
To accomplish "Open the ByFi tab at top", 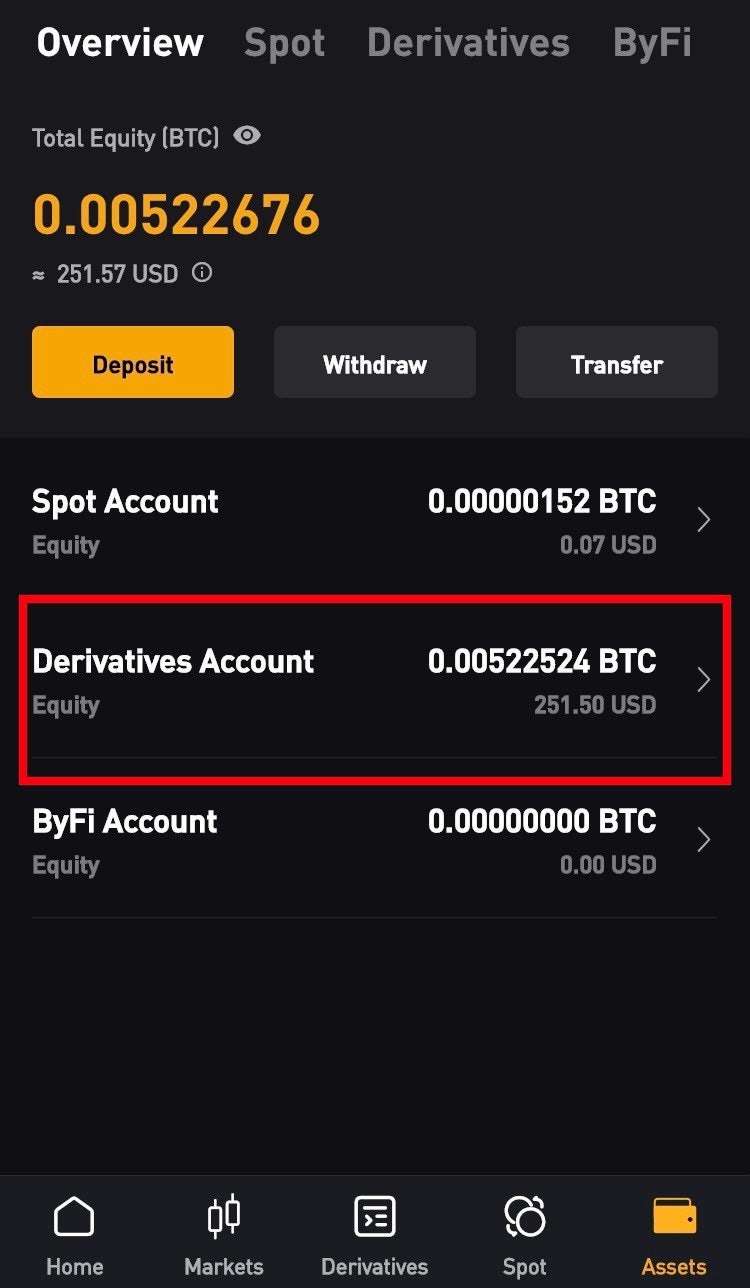I will click(x=653, y=42).
